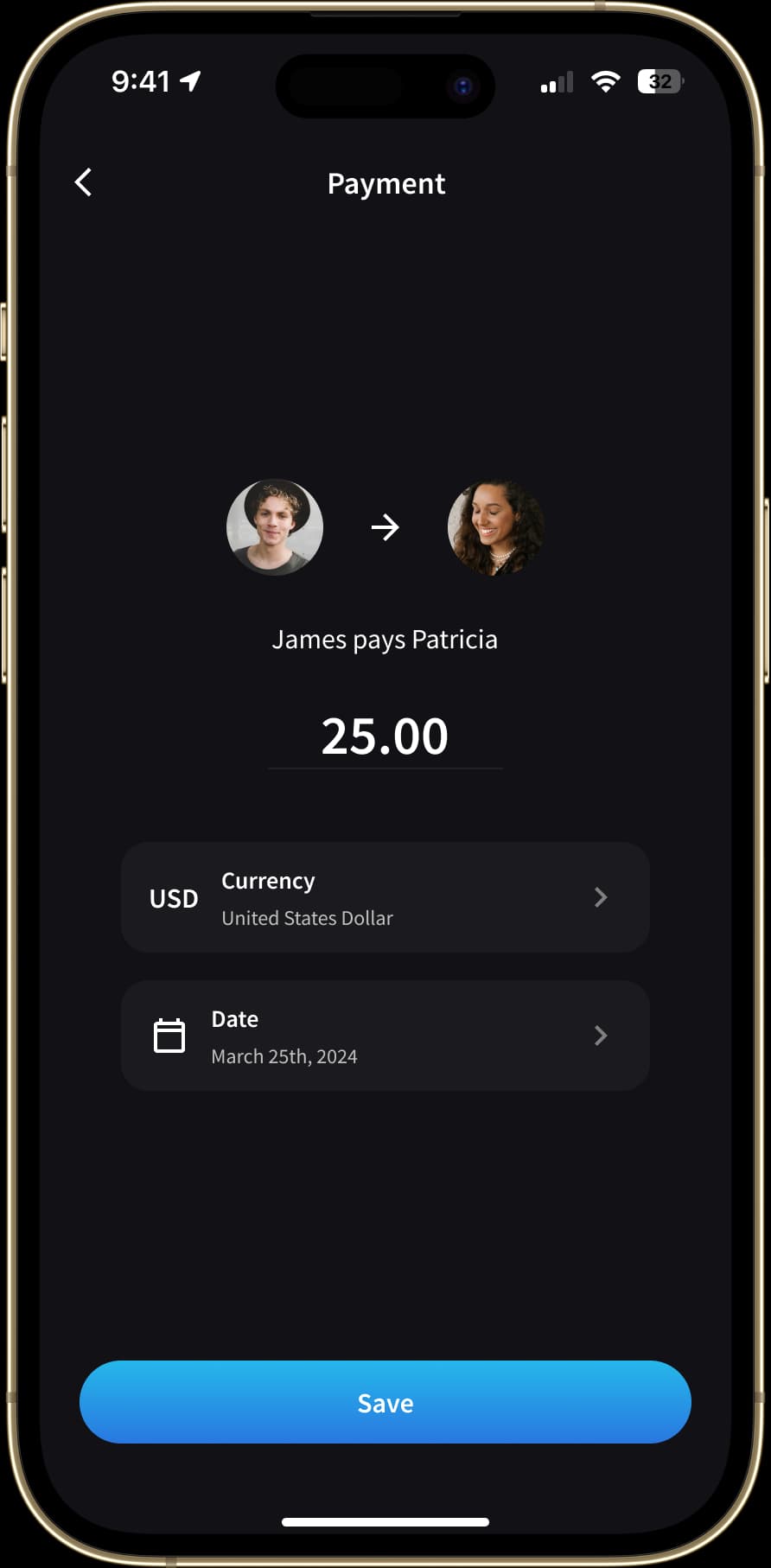771x1568 pixels.
Task: Tap the Payment title at the top
Action: (x=385, y=183)
